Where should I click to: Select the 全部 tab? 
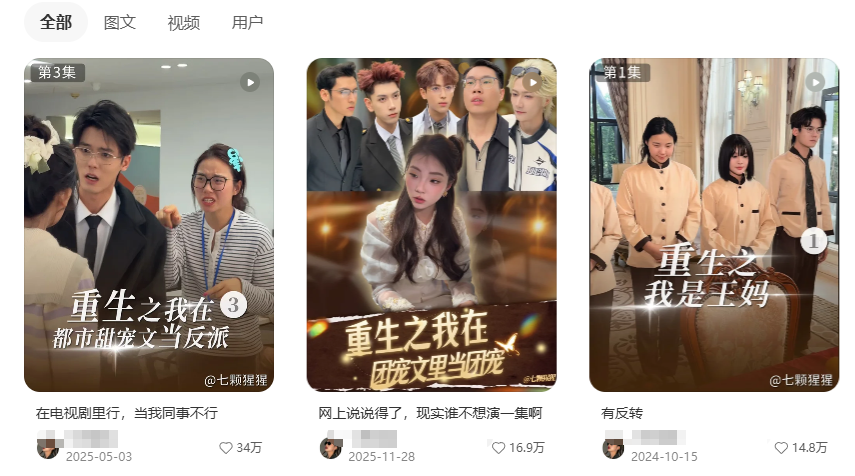pos(56,22)
